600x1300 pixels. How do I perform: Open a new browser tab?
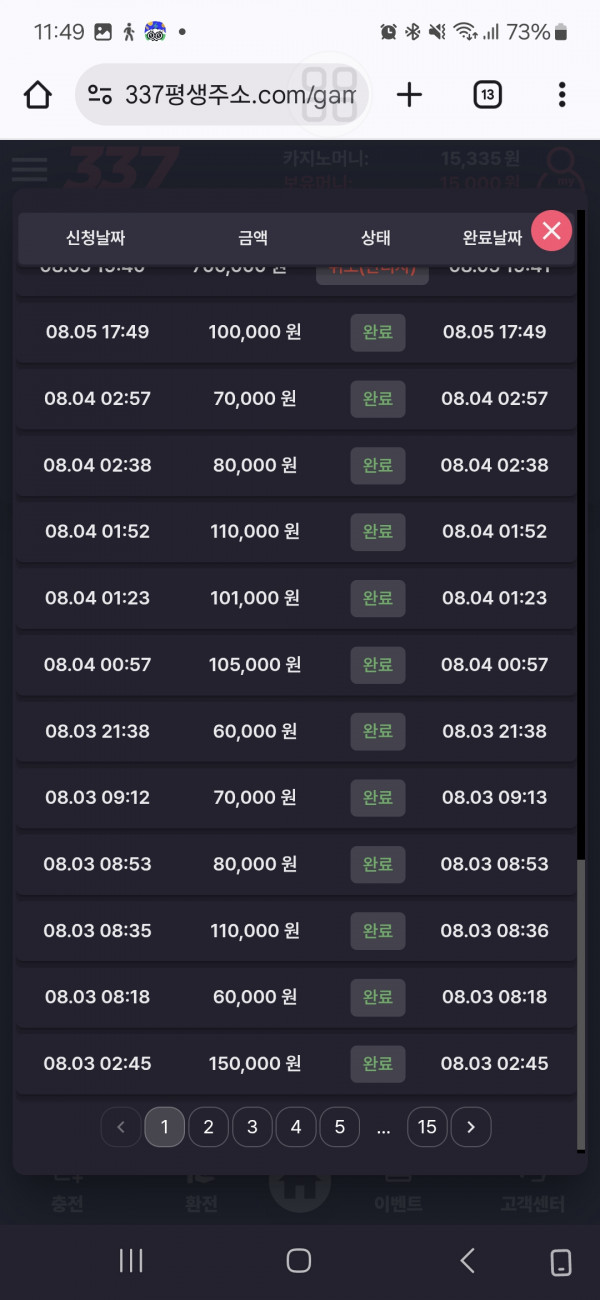(x=409, y=95)
